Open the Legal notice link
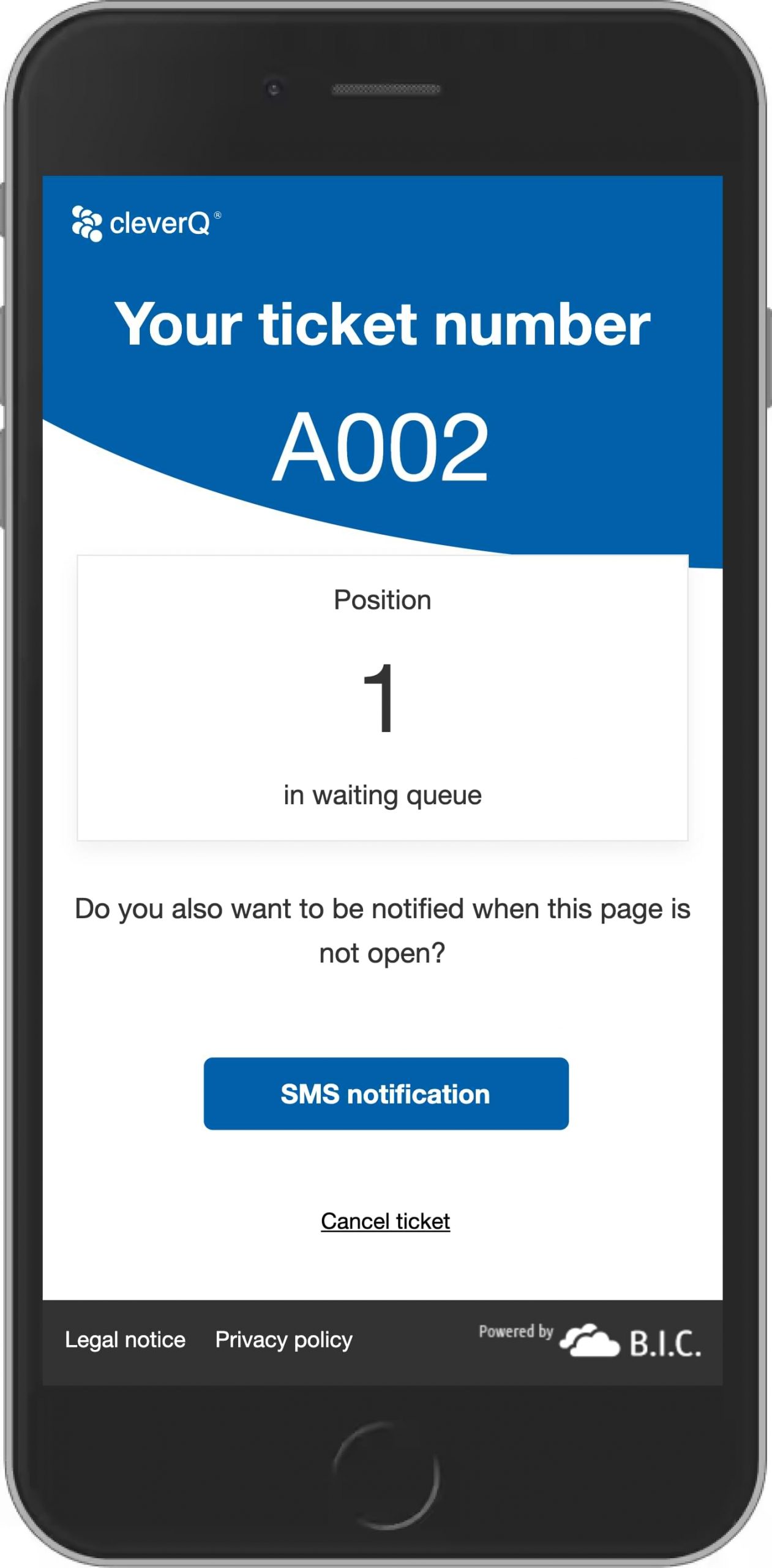 coord(125,1340)
